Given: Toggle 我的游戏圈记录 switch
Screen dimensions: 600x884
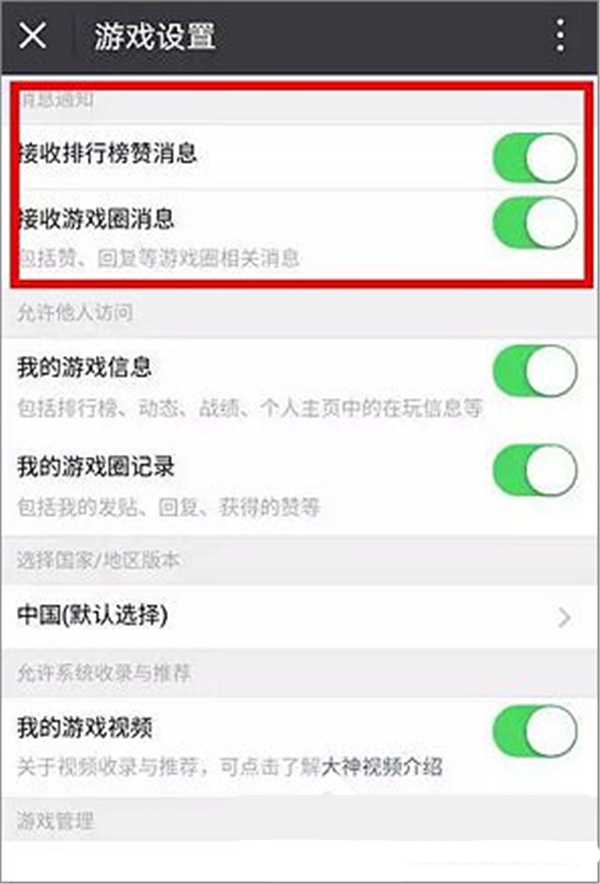Looking at the screenshot, I should [x=535, y=470].
